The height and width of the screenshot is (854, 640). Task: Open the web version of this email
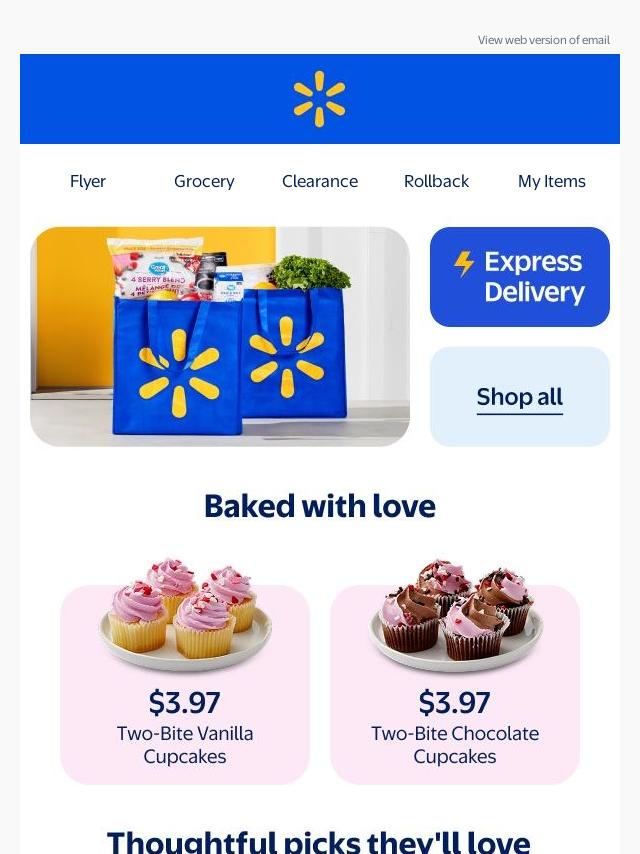click(x=543, y=40)
